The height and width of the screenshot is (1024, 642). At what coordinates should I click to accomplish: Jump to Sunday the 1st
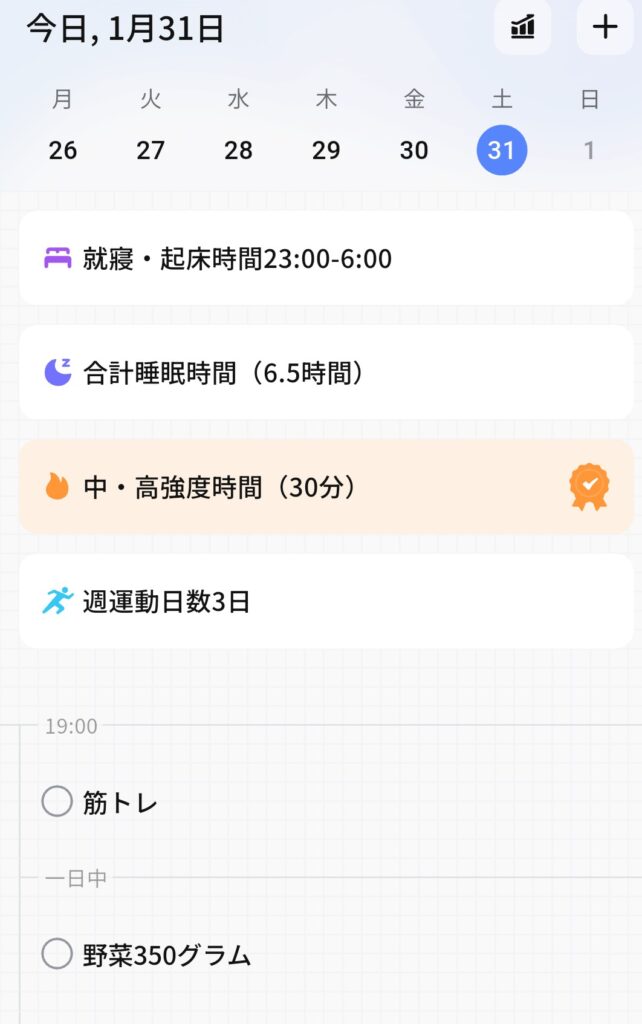[x=589, y=150]
